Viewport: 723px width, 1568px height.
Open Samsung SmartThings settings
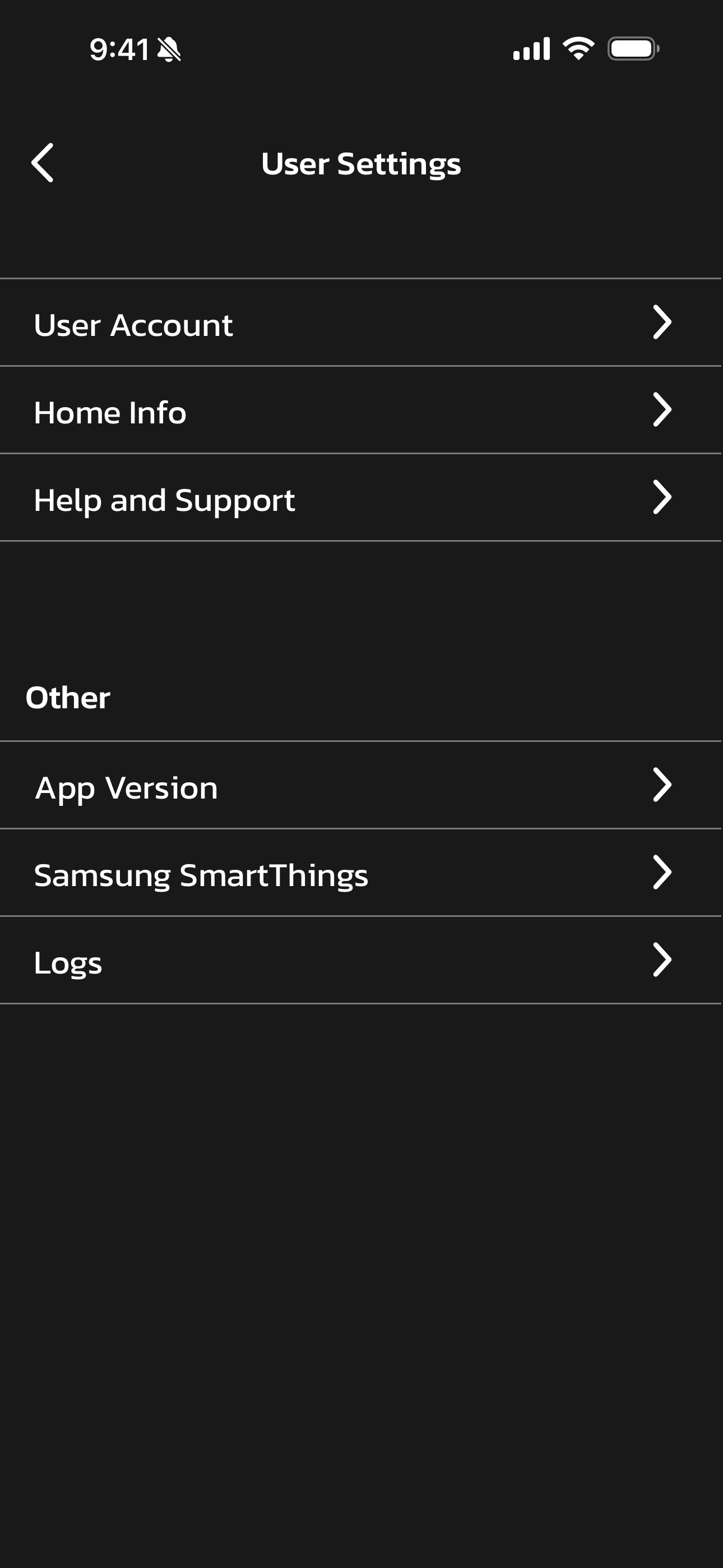360,874
